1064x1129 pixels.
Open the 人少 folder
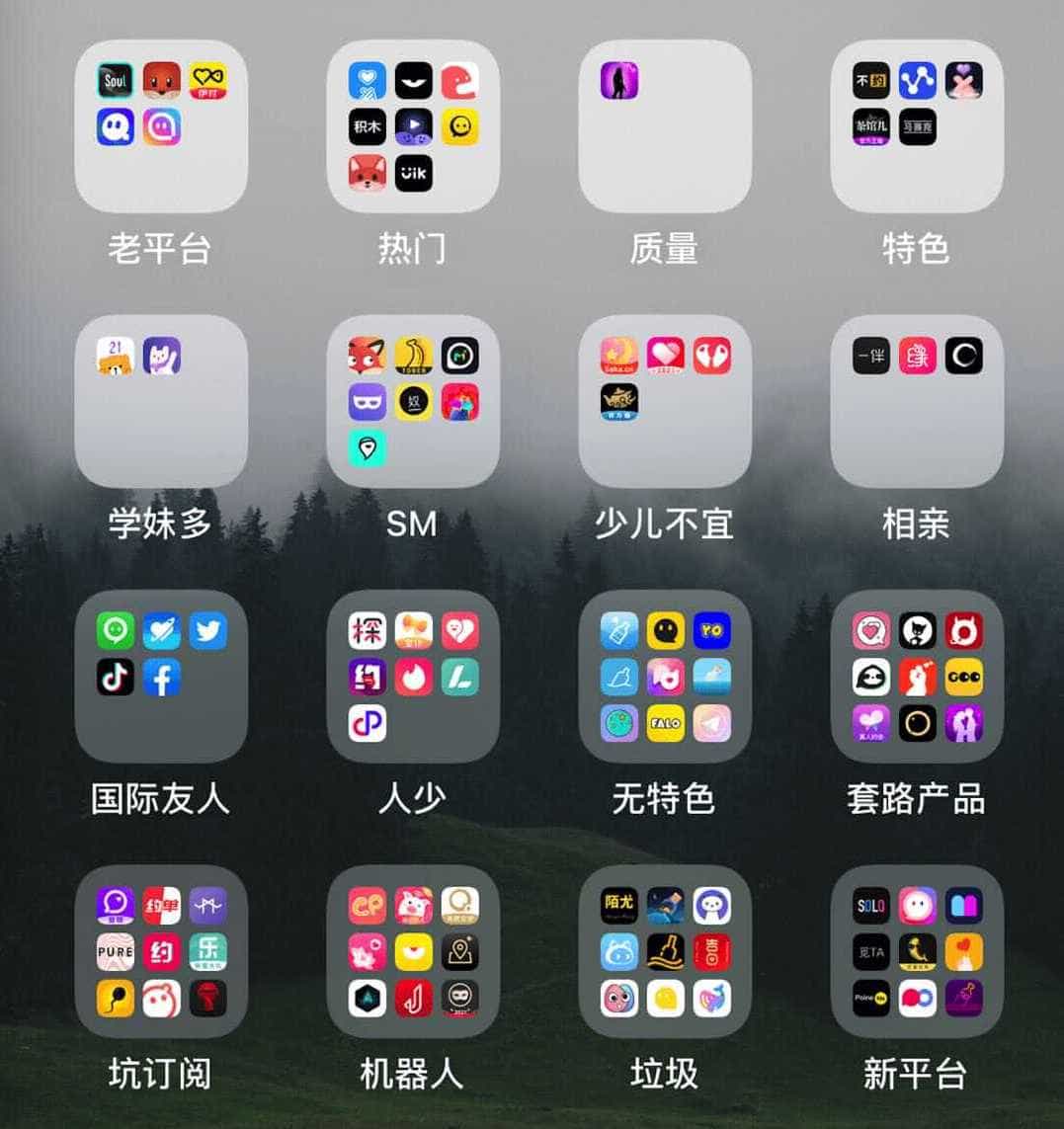(413, 677)
